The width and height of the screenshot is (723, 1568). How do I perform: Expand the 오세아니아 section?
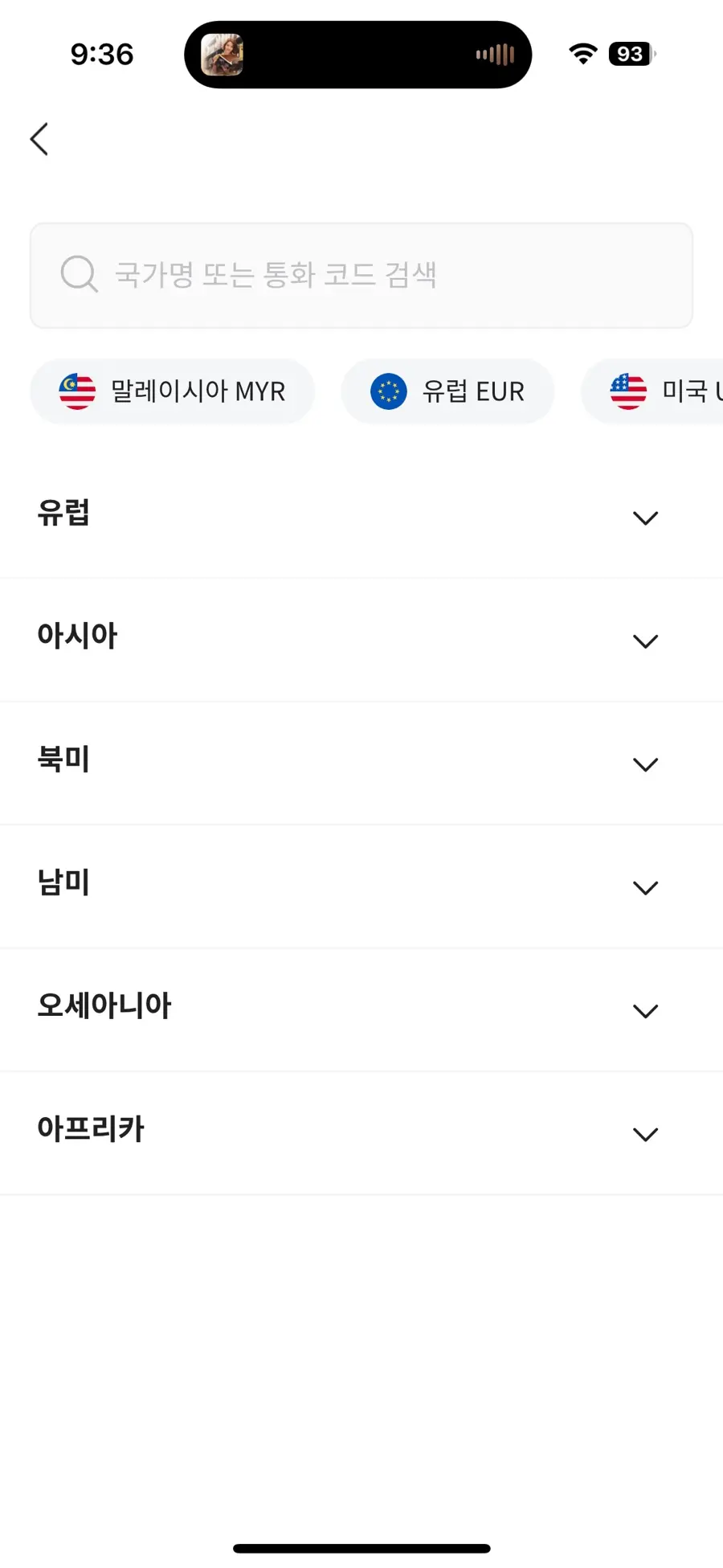tap(361, 1009)
